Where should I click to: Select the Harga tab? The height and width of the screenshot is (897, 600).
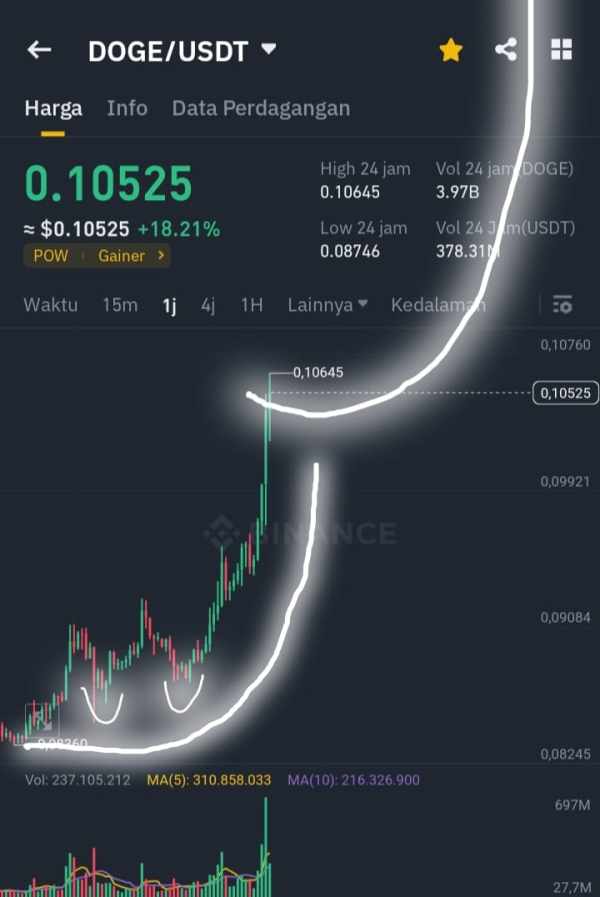[x=53, y=108]
